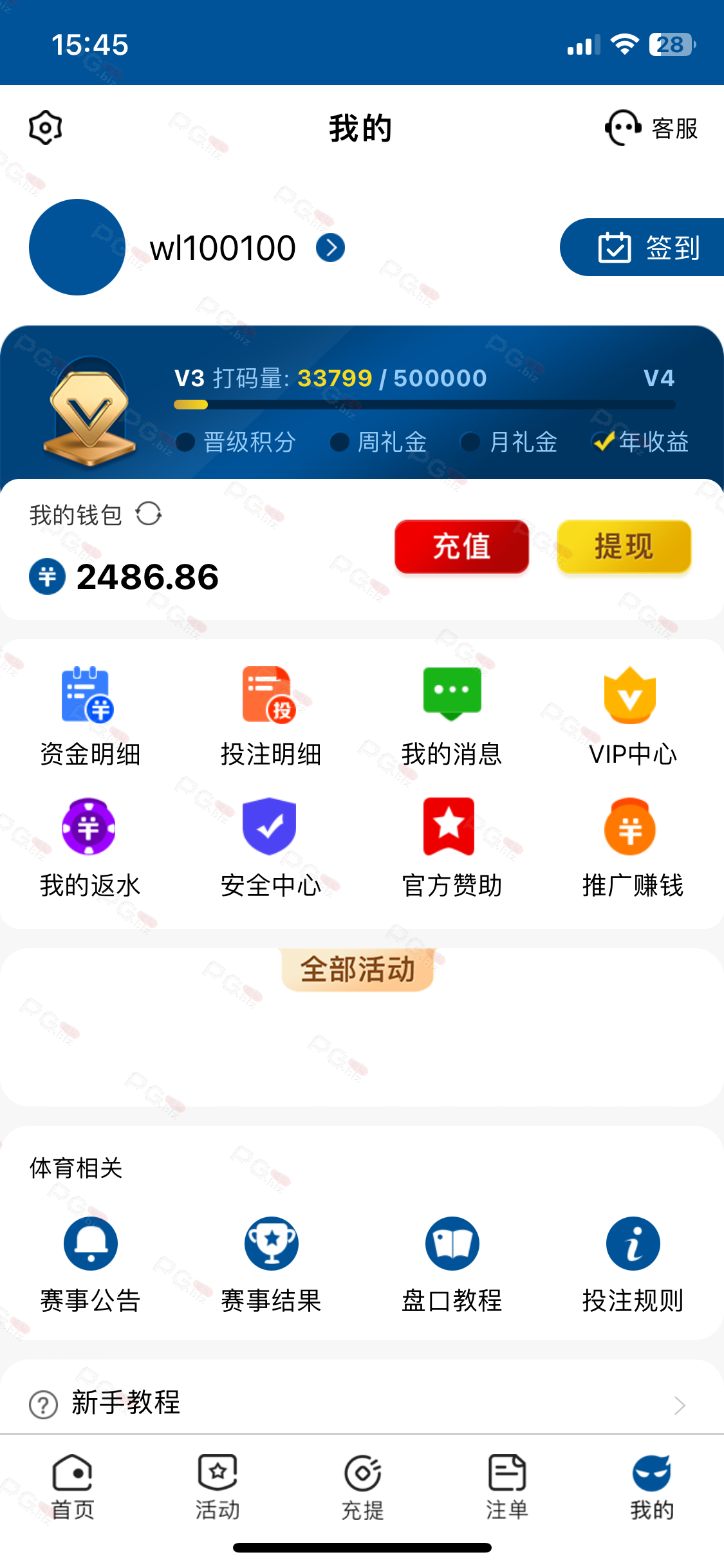Screen dimensions: 724x1568
Task: Tap the yellow 提现 withdraw button
Action: tap(624, 546)
